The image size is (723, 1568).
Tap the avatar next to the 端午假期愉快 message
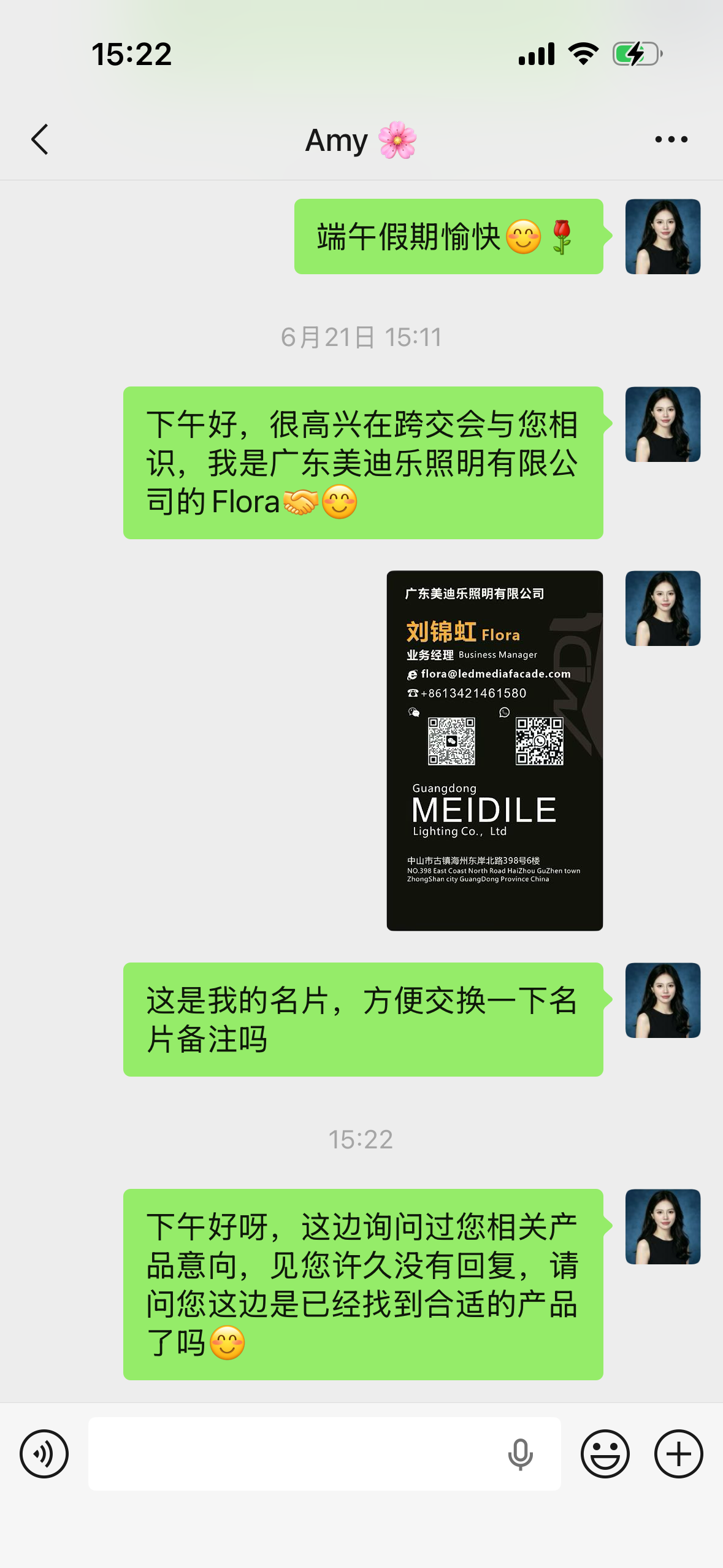[x=662, y=236]
